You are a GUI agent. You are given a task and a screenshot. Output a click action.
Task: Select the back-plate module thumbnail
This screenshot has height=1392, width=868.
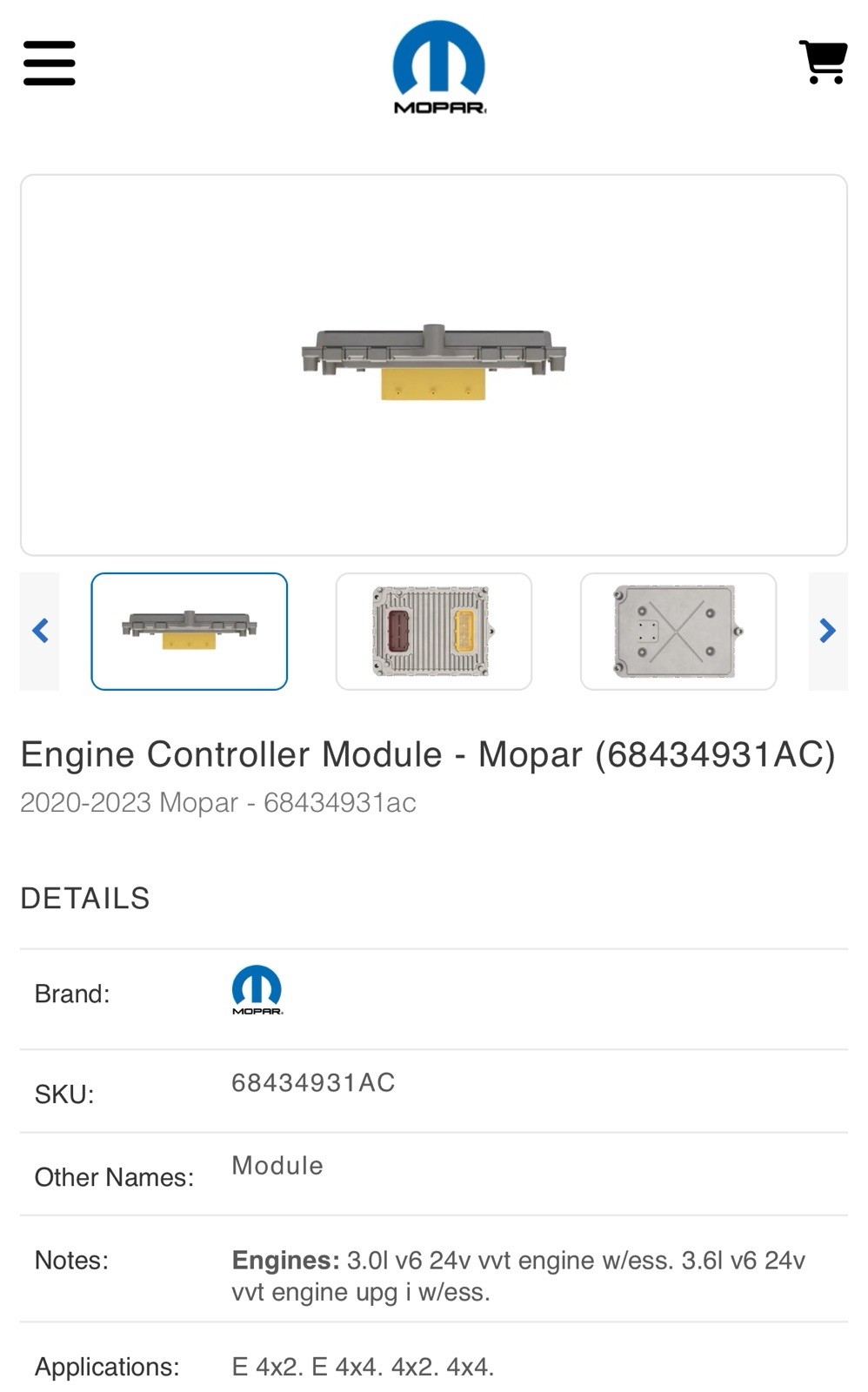pyautogui.click(x=678, y=631)
